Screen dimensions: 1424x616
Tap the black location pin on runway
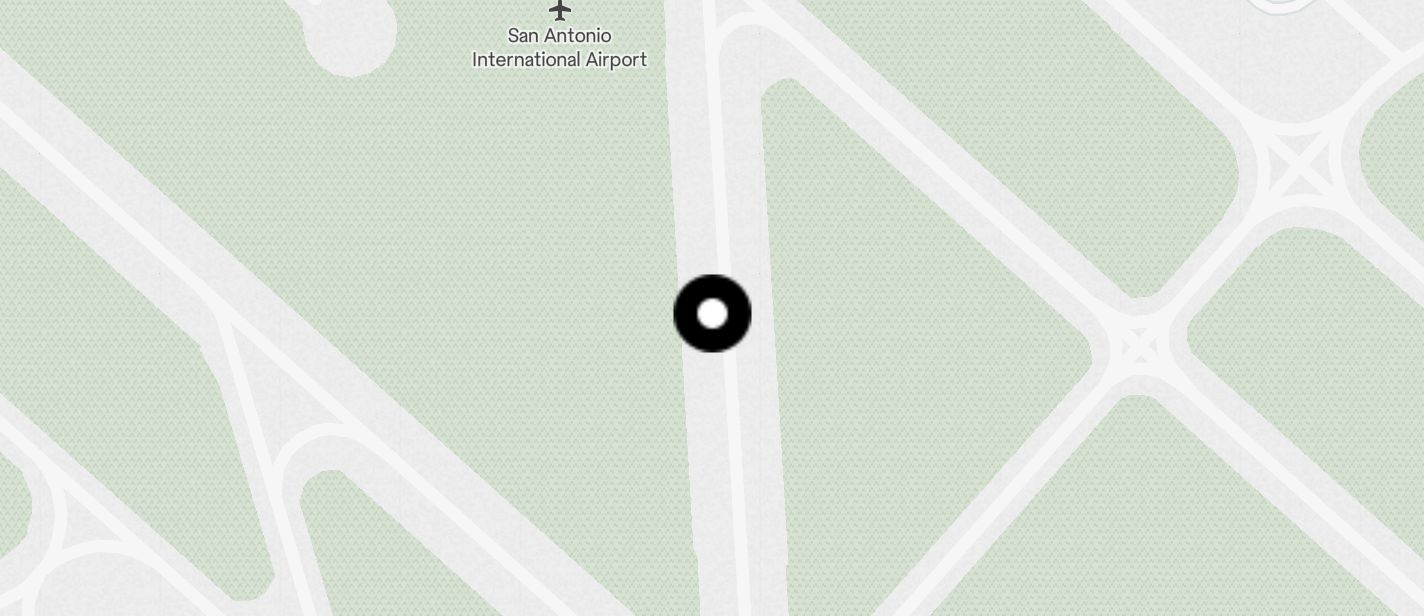712,314
